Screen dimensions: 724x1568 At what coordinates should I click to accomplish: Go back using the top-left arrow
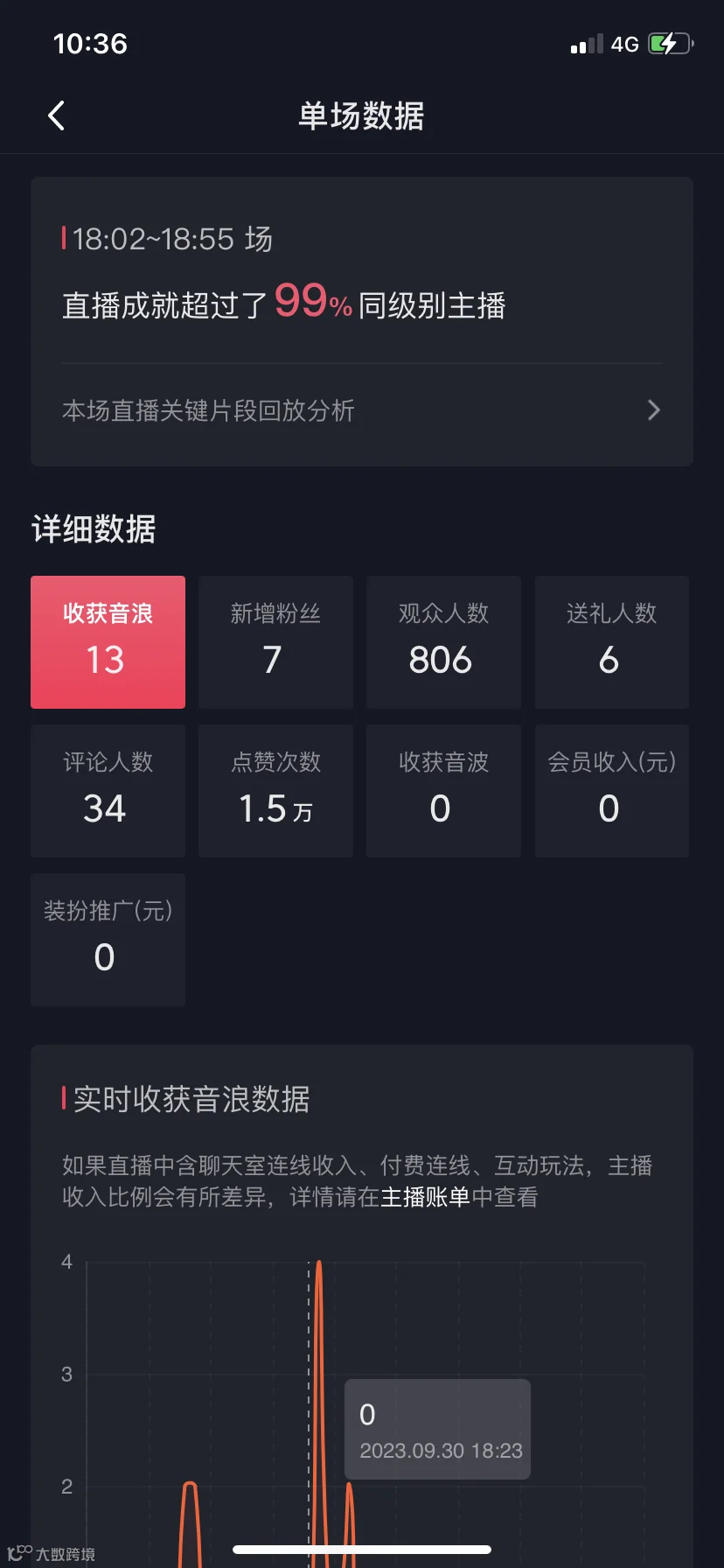[x=57, y=115]
